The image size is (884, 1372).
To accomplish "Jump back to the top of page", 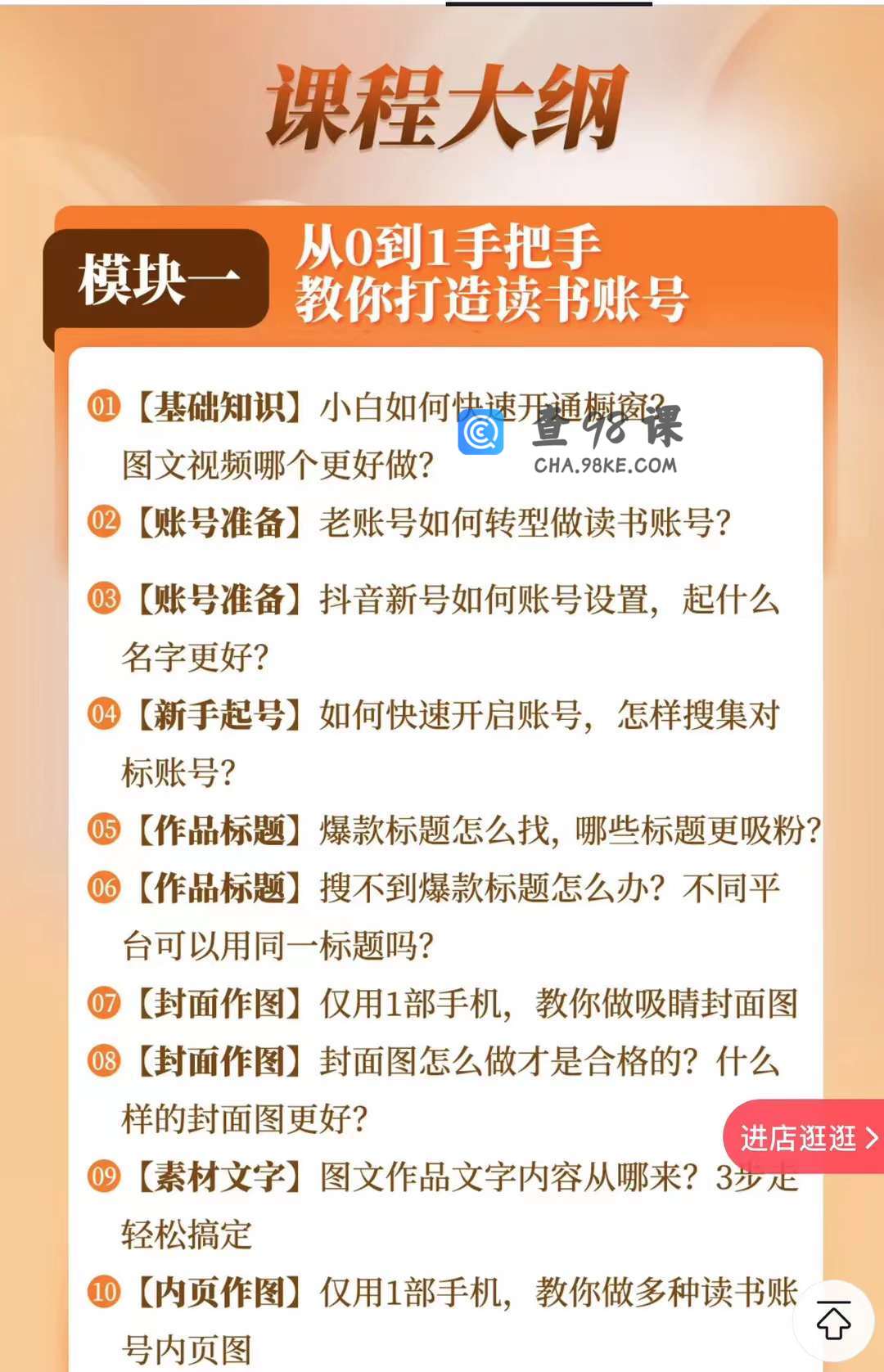I will pyautogui.click(x=833, y=1321).
